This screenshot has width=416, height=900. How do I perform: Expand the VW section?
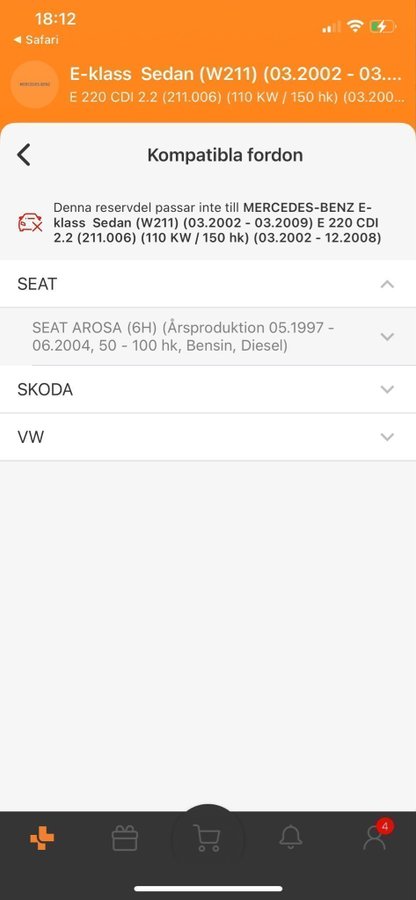pos(208,437)
